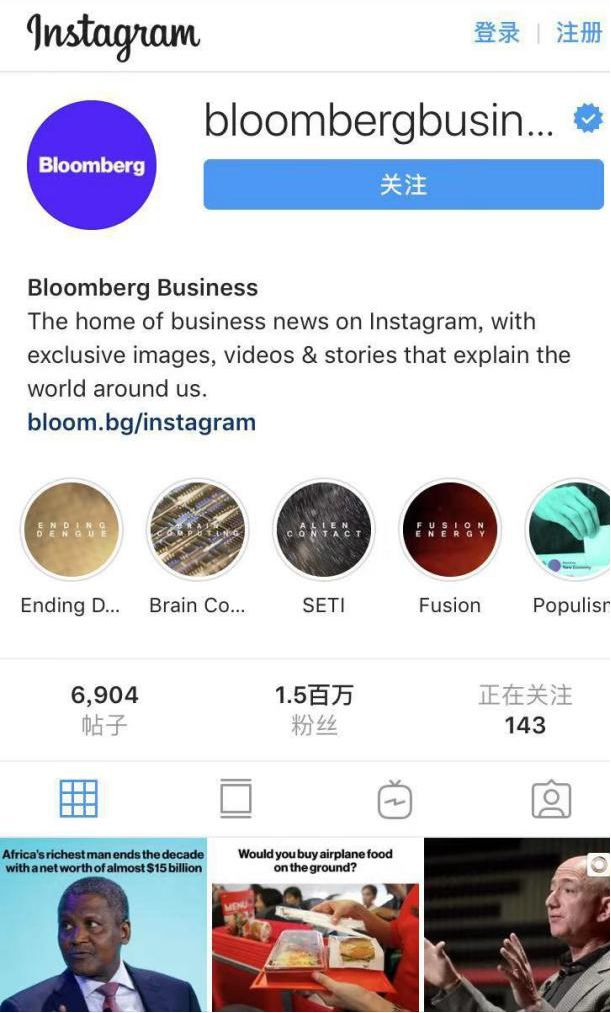Viewport: 611px width, 1013px height.
Task: Open the Africa's richest man post
Action: 103,925
